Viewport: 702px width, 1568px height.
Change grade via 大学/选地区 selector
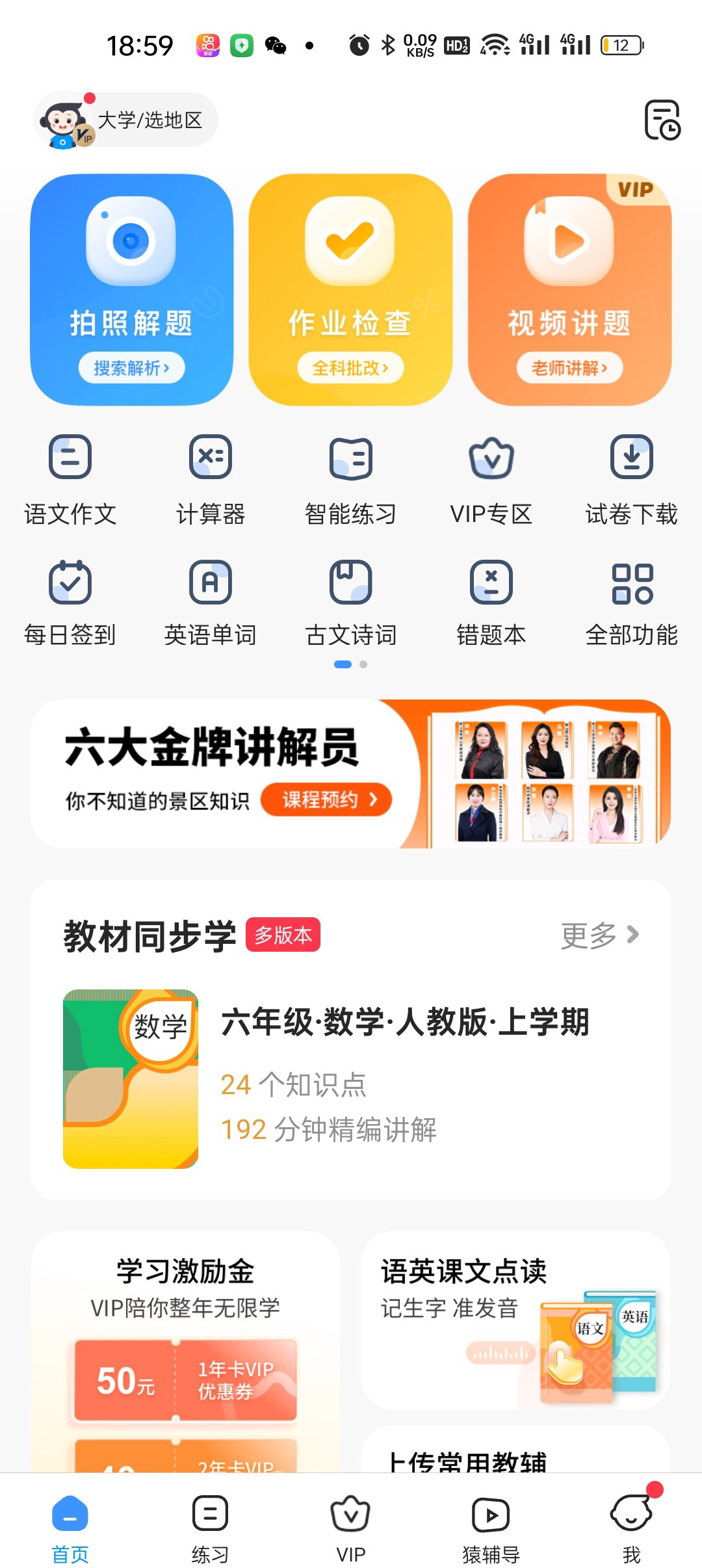(149, 120)
